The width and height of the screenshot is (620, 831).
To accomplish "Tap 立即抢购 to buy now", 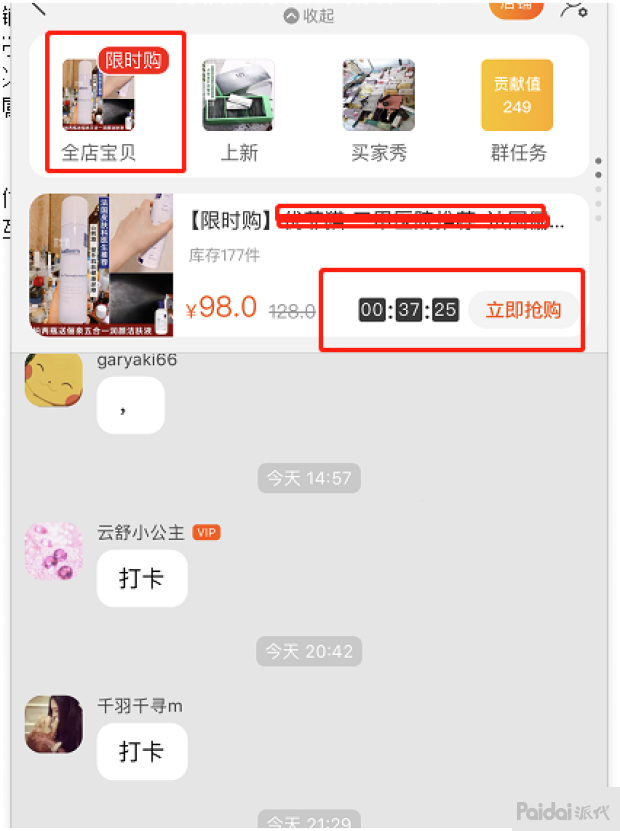I will tap(523, 310).
